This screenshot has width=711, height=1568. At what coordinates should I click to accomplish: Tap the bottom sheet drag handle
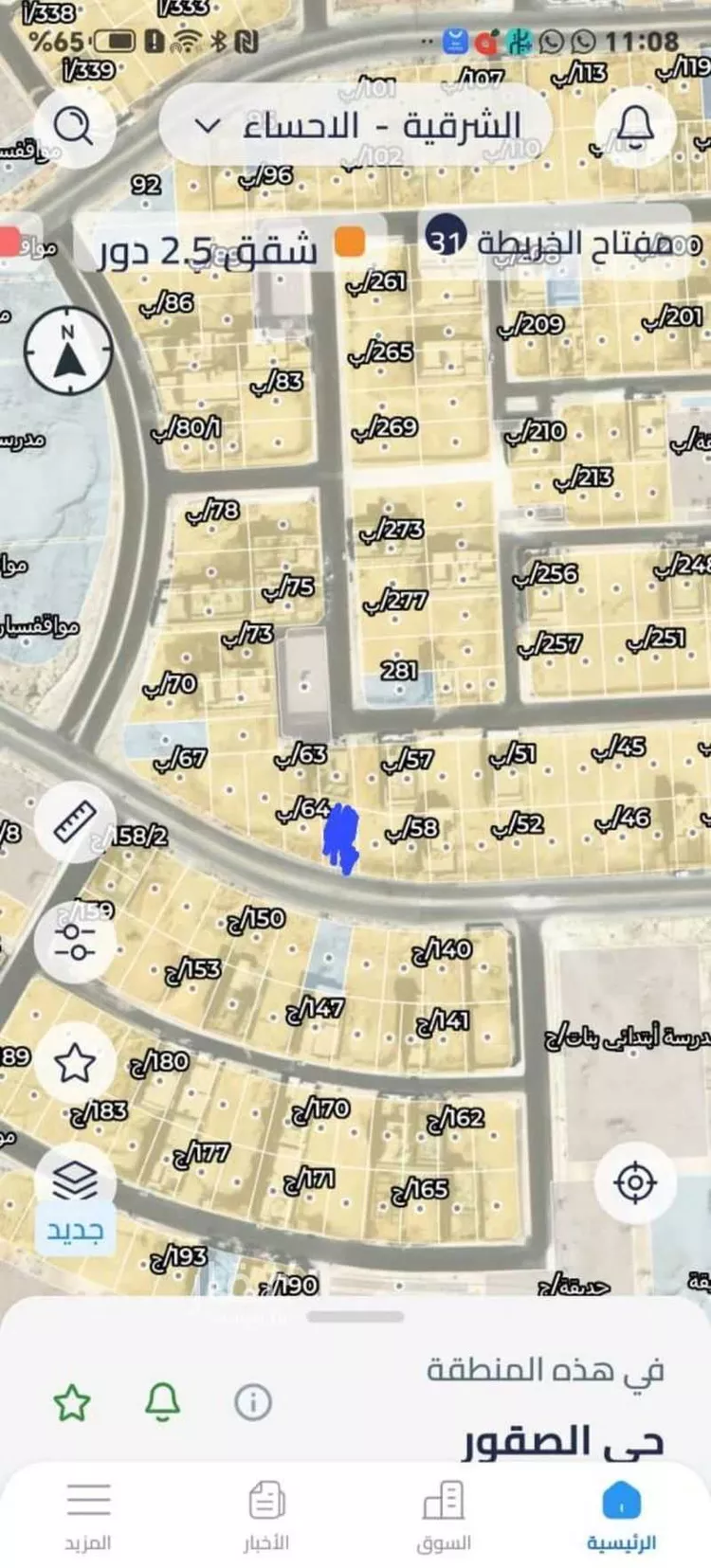click(x=355, y=1316)
